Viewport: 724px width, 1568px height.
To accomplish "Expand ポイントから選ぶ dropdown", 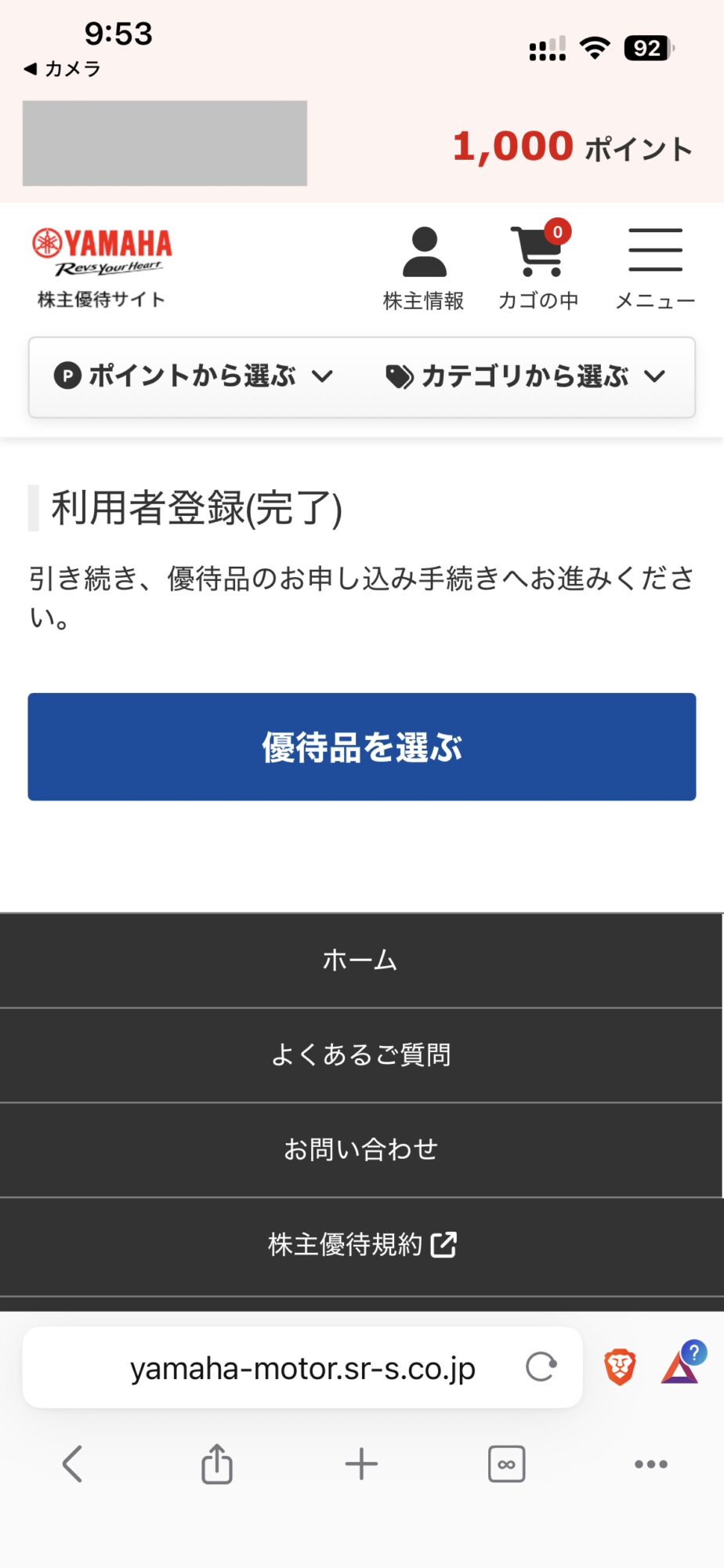I will pos(194,376).
